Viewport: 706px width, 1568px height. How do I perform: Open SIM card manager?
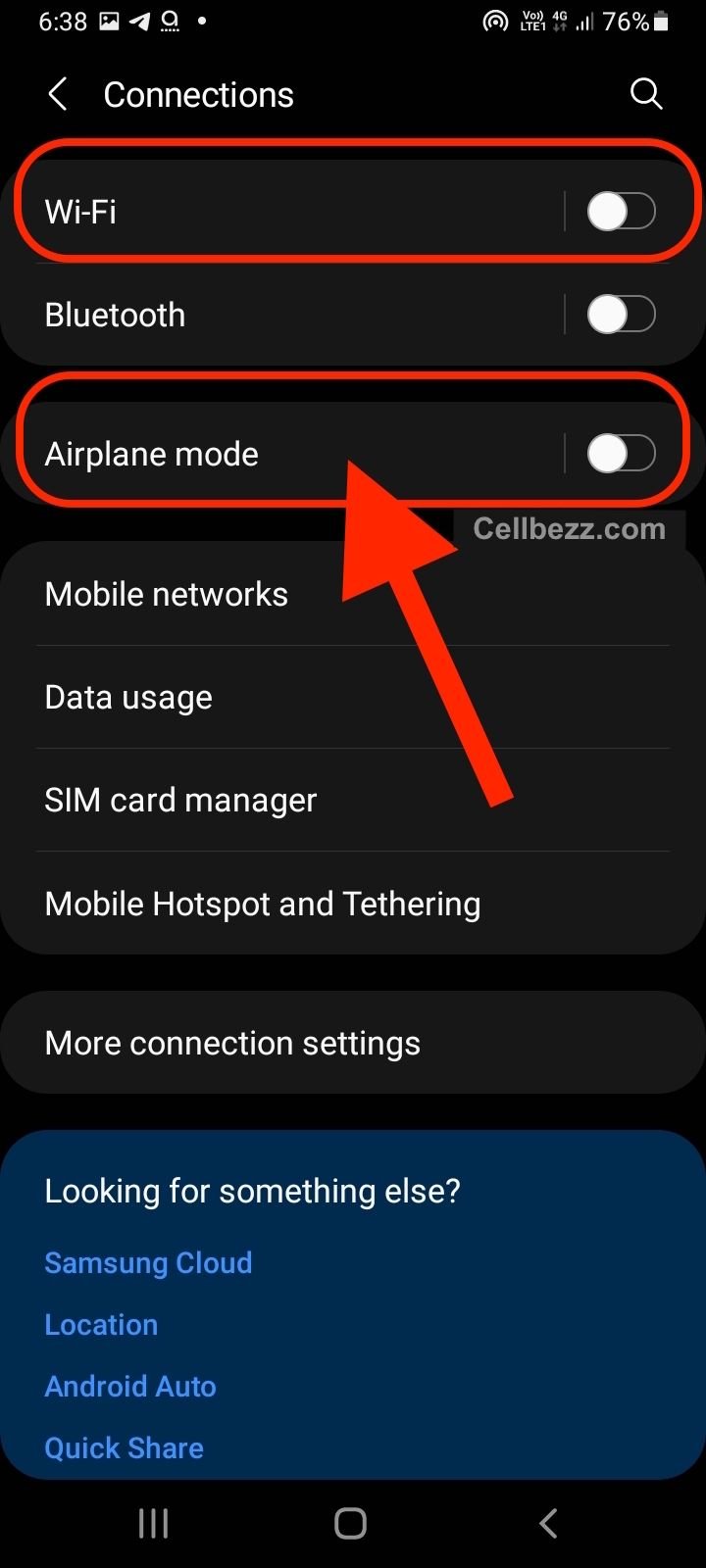tap(353, 800)
